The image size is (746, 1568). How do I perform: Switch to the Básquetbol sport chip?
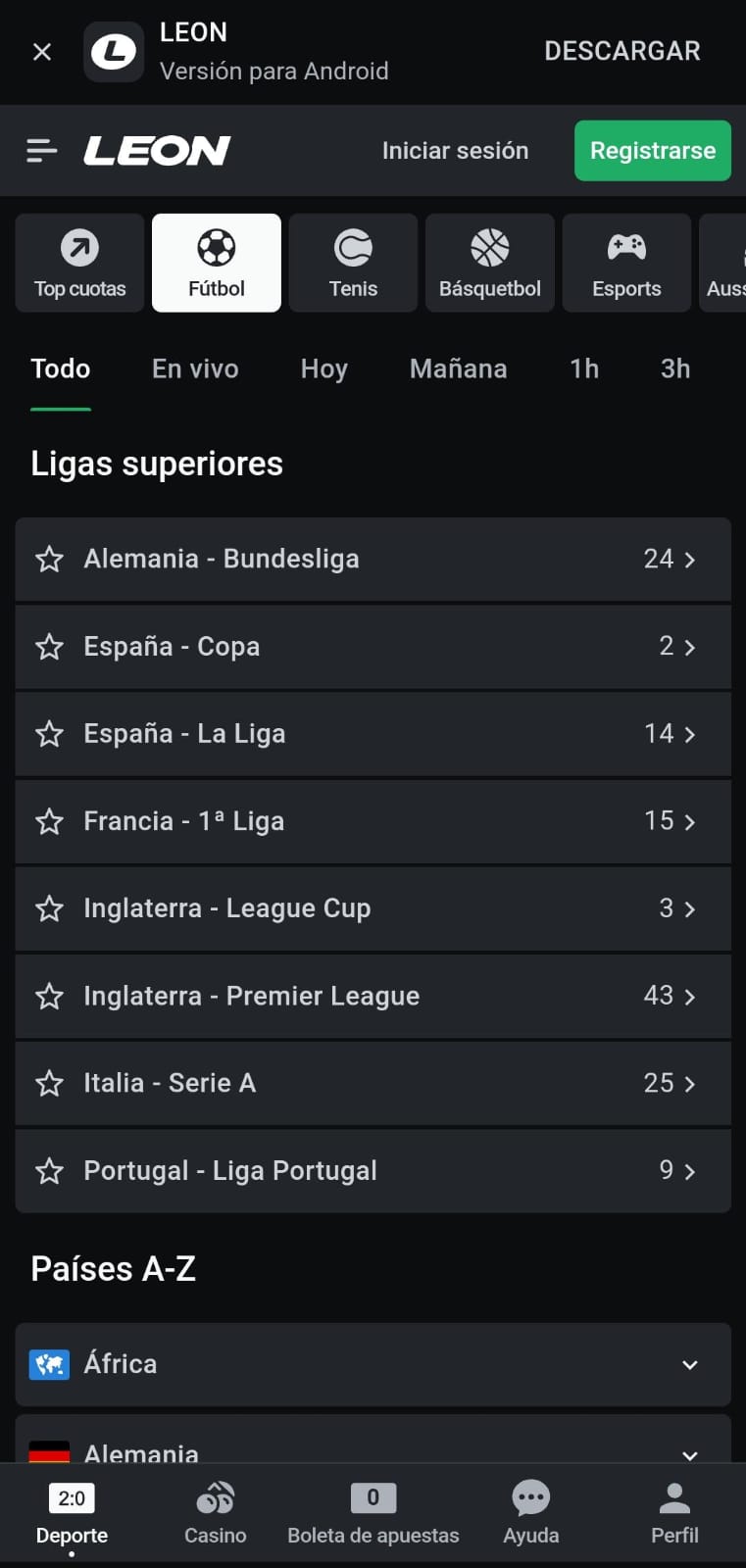click(490, 263)
